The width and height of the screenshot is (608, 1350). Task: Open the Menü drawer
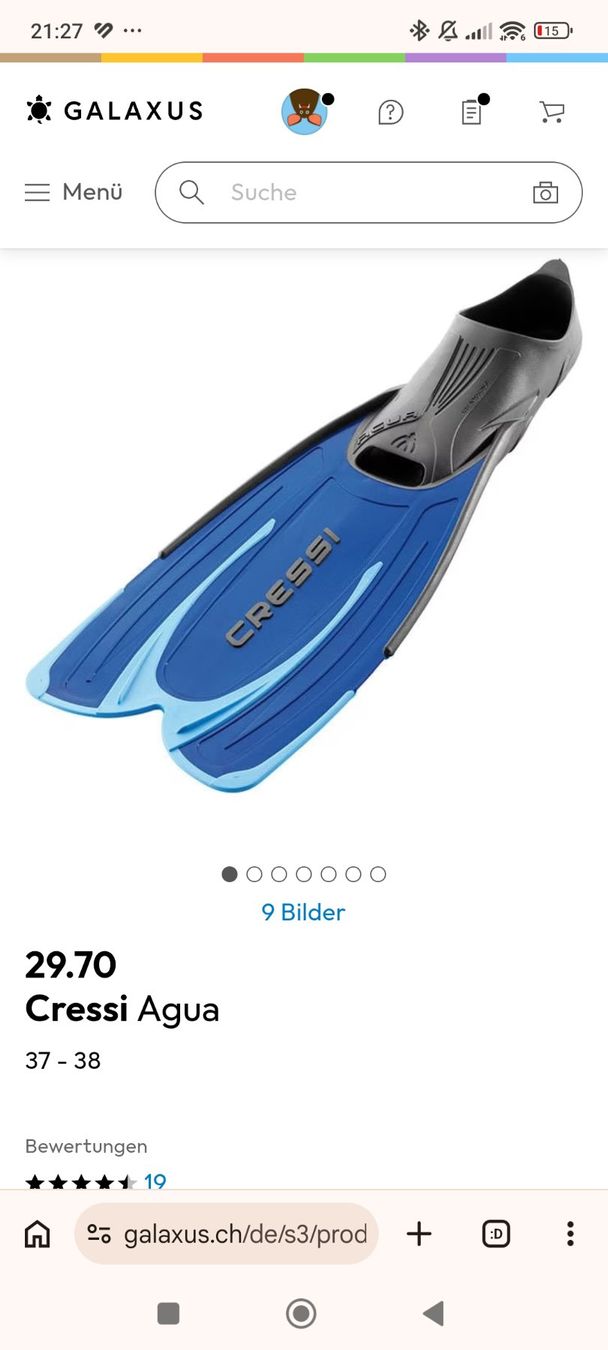(74, 192)
